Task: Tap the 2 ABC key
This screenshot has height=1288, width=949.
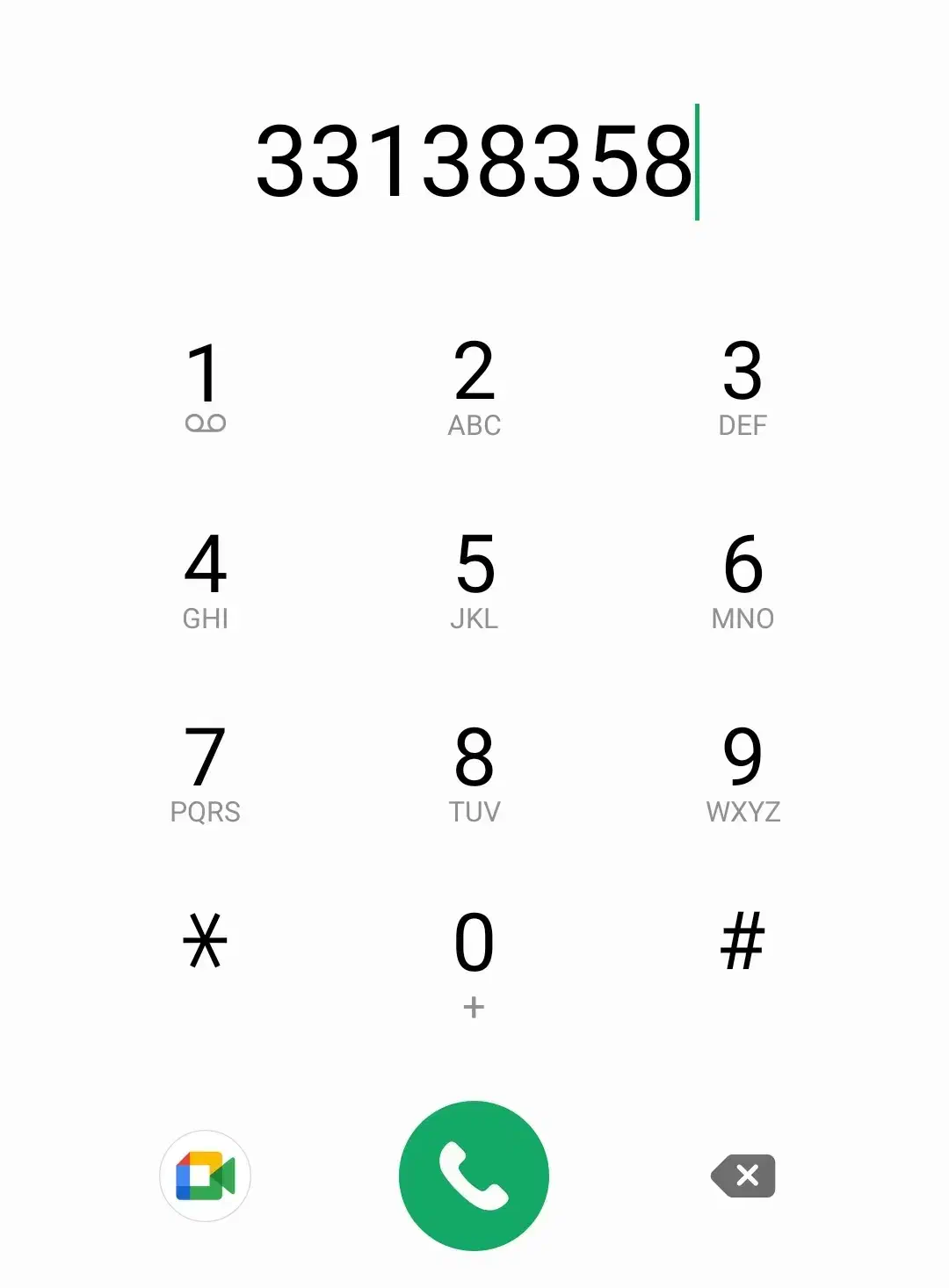Action: click(474, 387)
